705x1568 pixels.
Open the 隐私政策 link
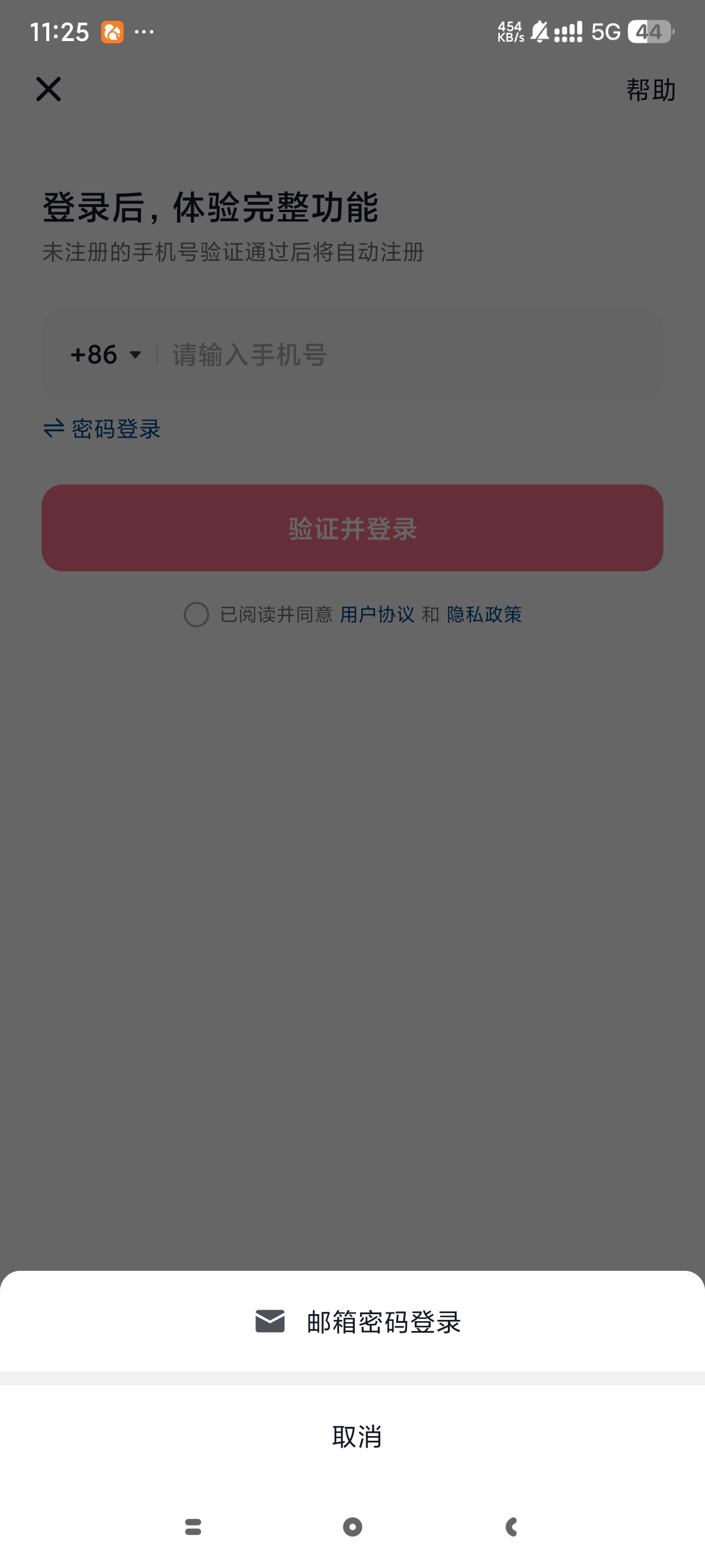point(484,615)
